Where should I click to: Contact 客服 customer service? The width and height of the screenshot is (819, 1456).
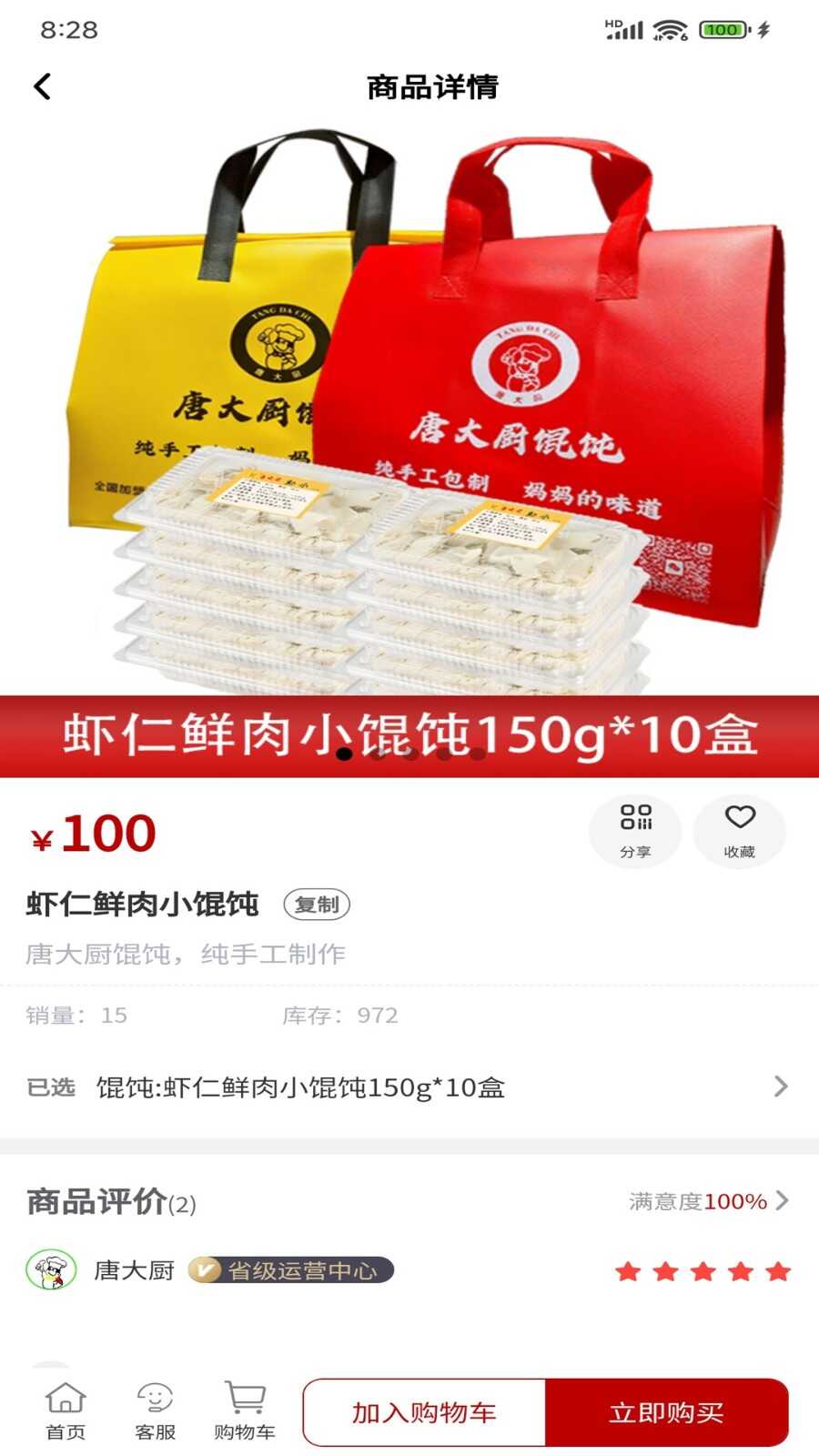point(155,1411)
